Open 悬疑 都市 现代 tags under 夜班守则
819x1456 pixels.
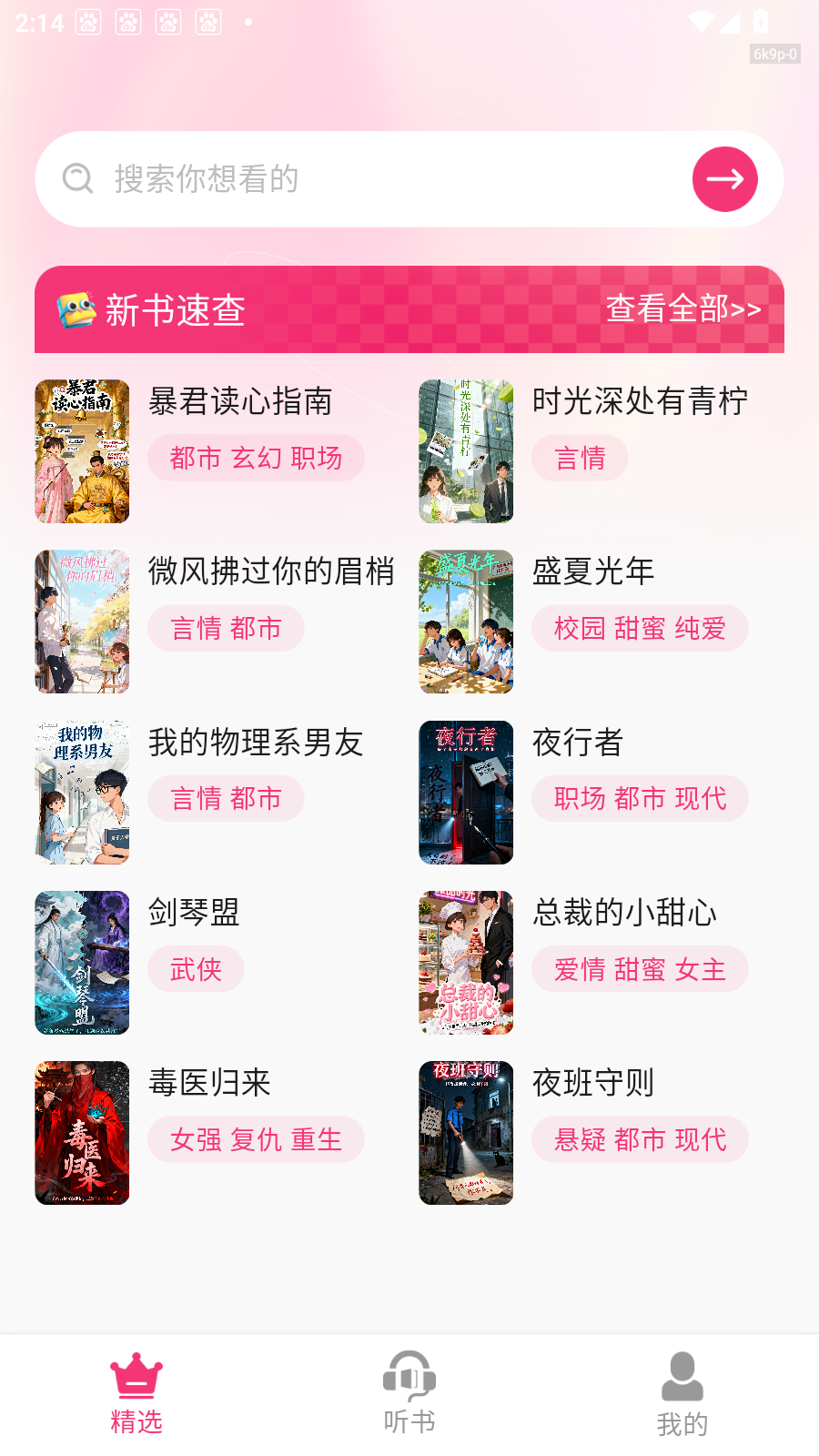coord(640,1139)
